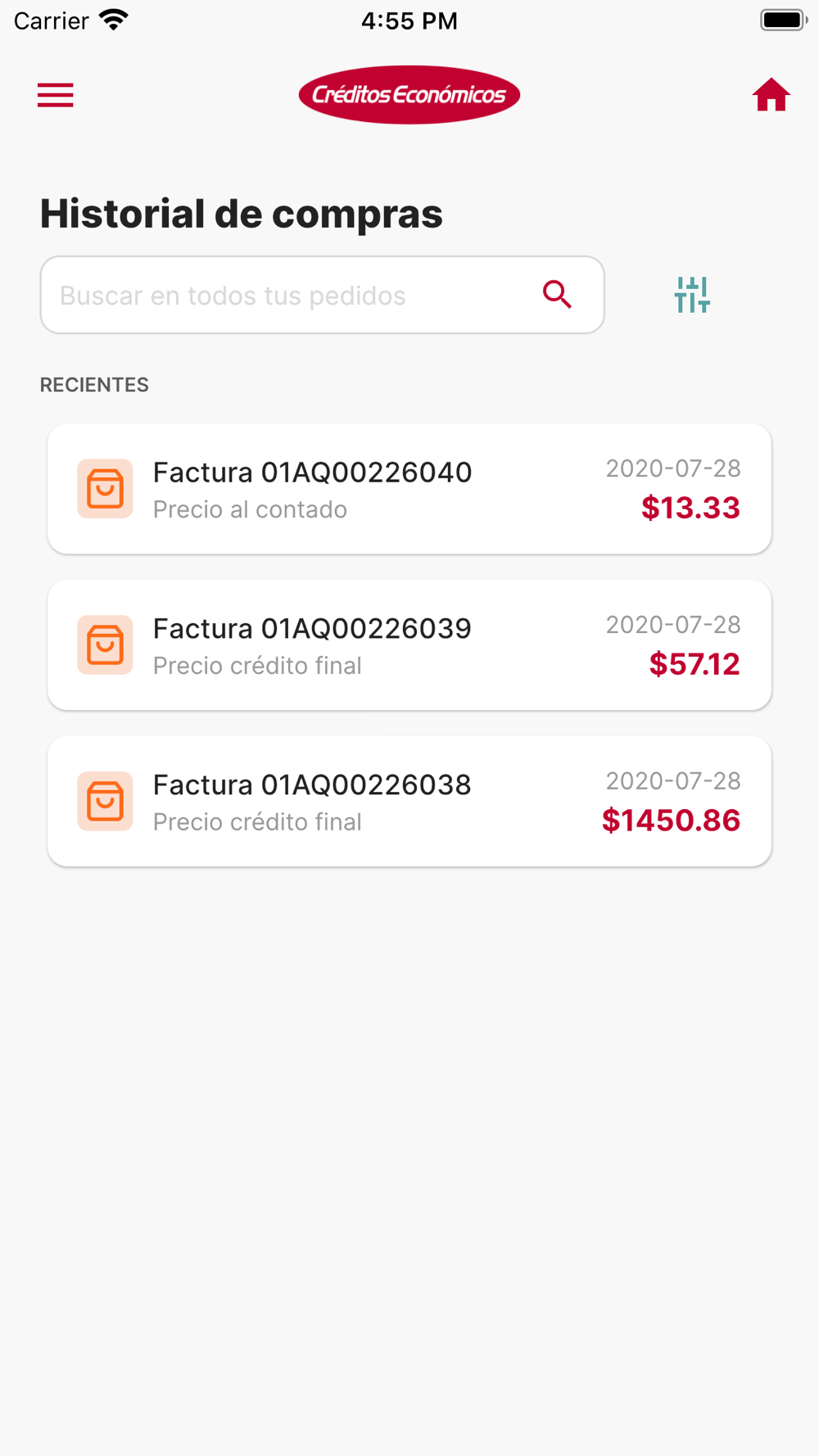View Factura 01AQ00226039 purchase

[x=409, y=645]
